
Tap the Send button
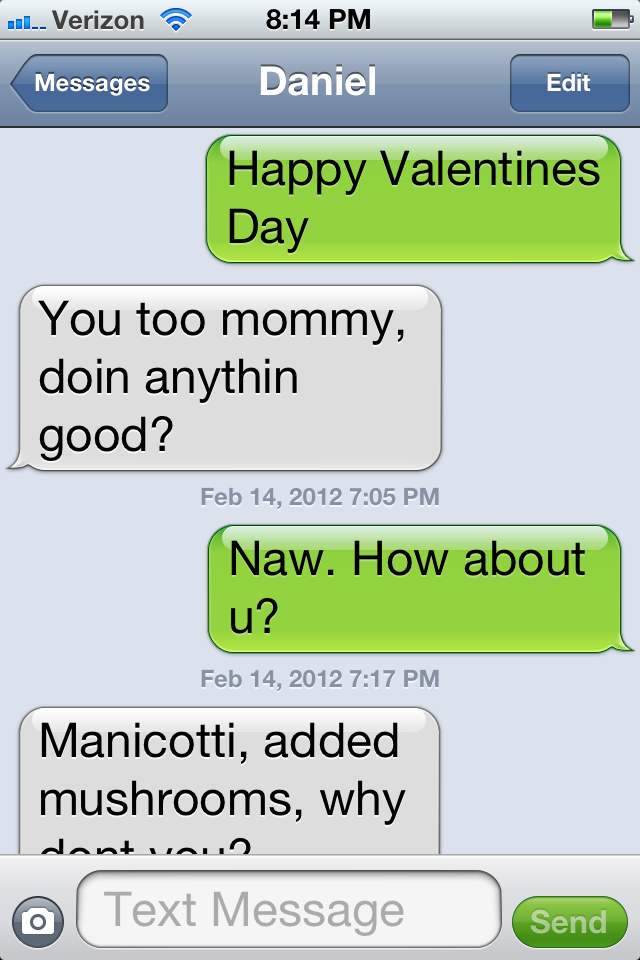(568, 921)
